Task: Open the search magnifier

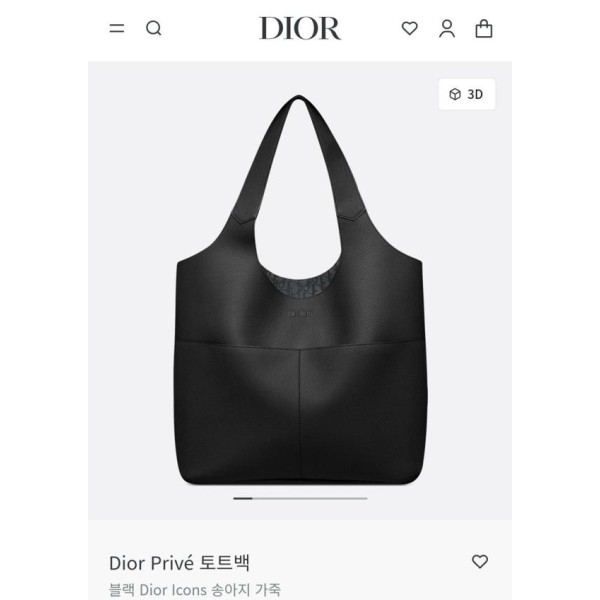Action: point(153,29)
